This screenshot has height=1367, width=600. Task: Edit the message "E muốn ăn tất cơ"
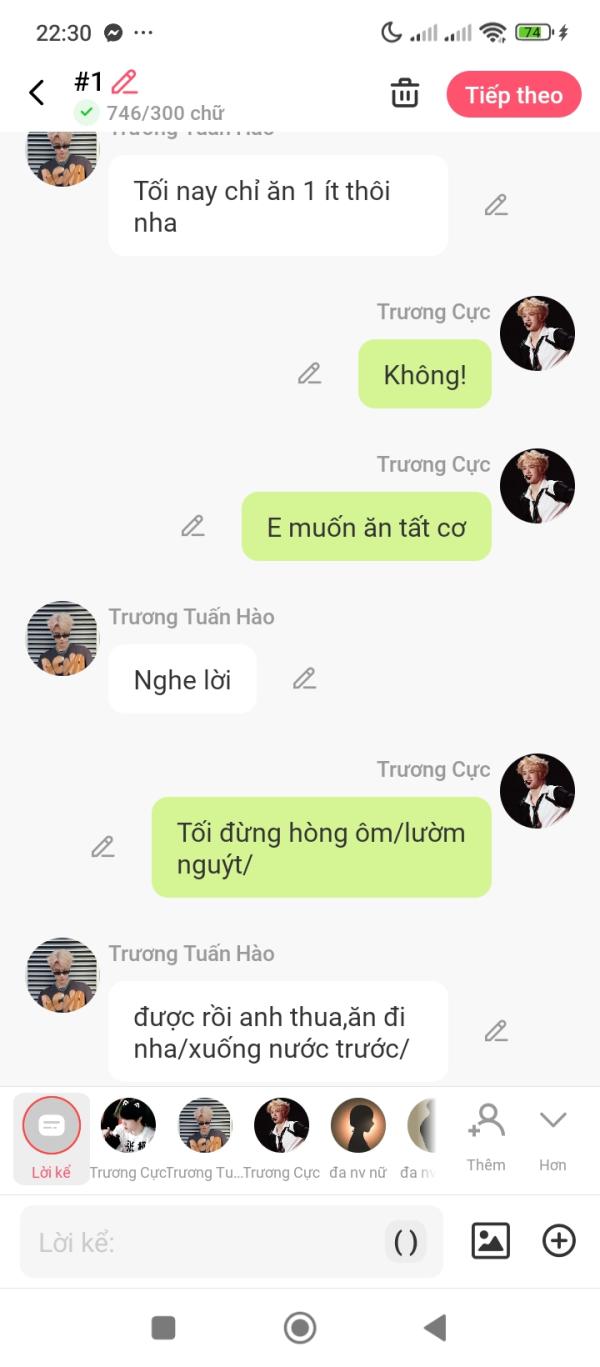click(x=193, y=526)
